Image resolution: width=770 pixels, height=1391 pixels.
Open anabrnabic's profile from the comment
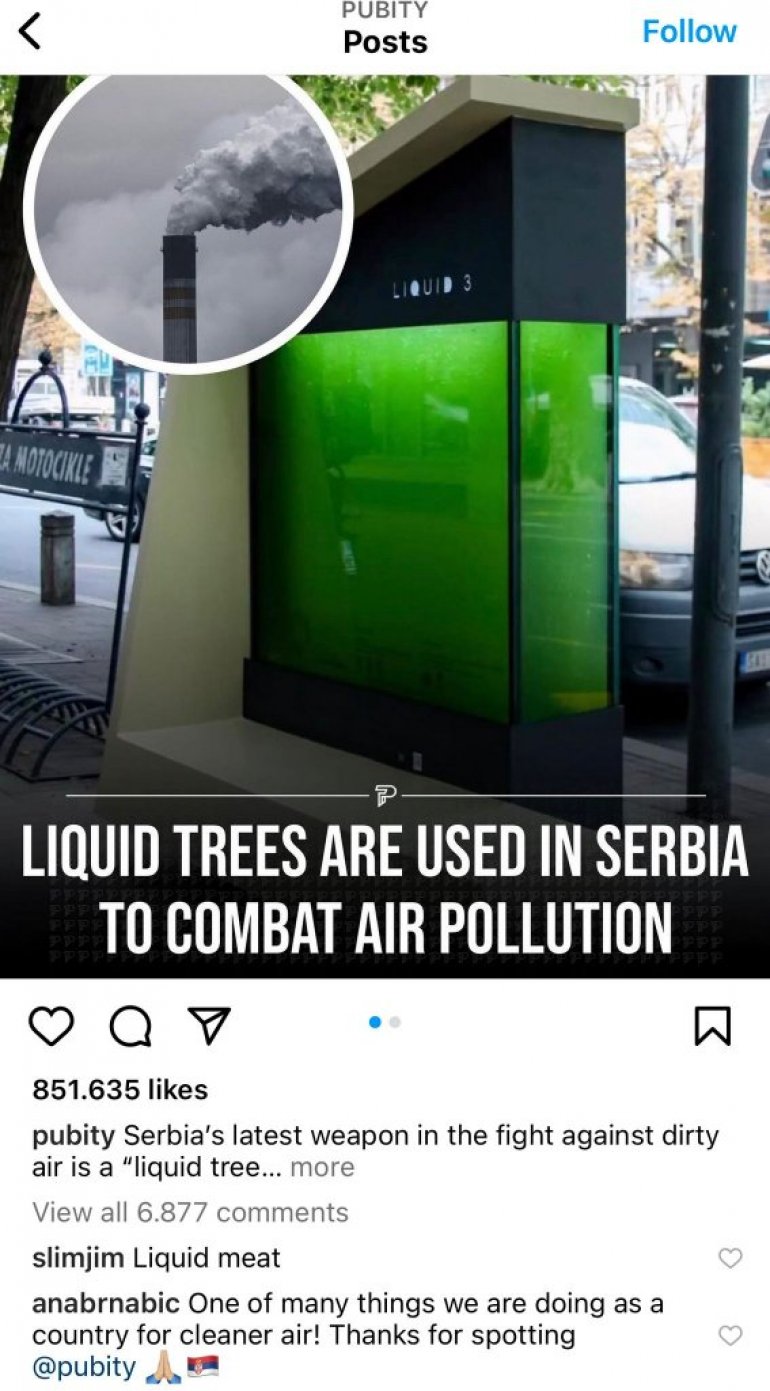(x=106, y=1303)
